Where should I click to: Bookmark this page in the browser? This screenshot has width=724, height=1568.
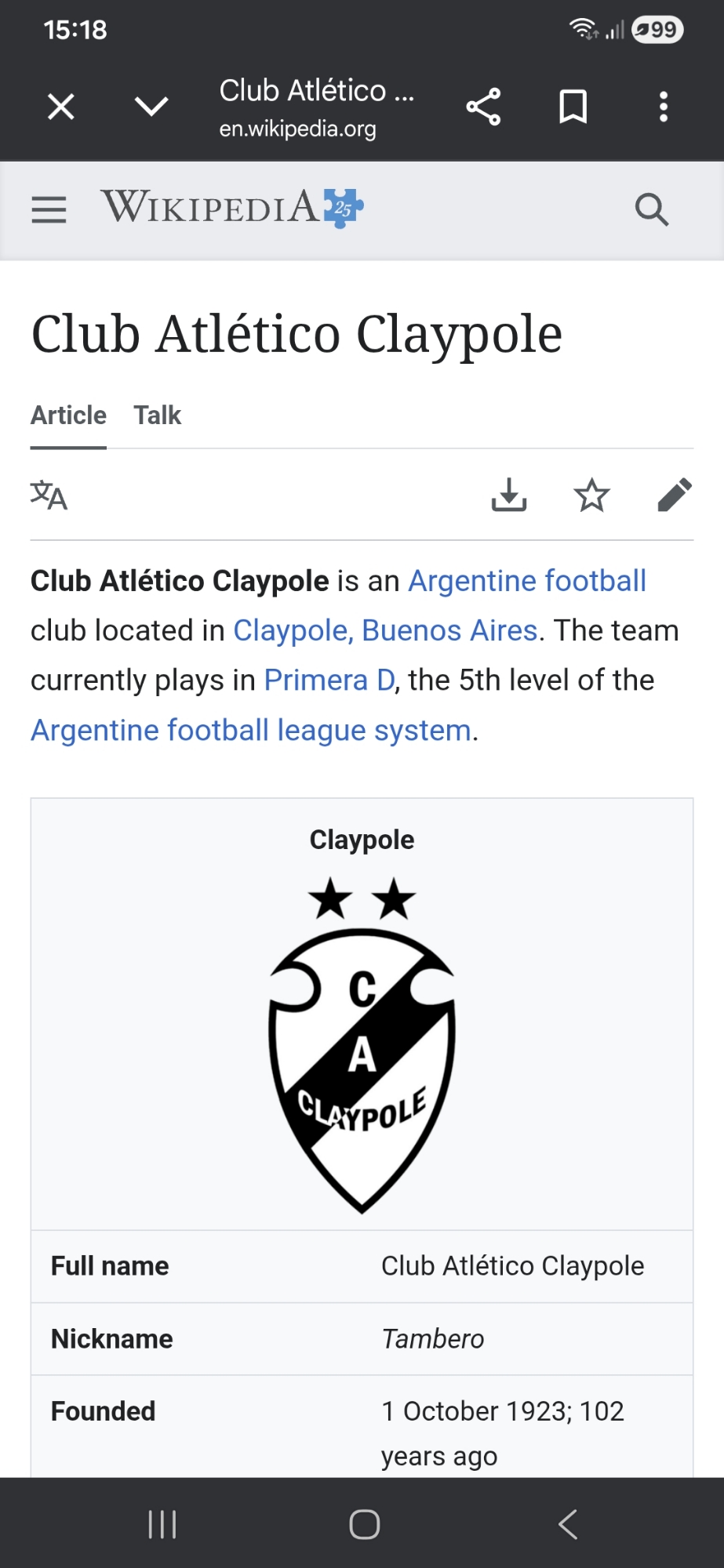coord(573,107)
